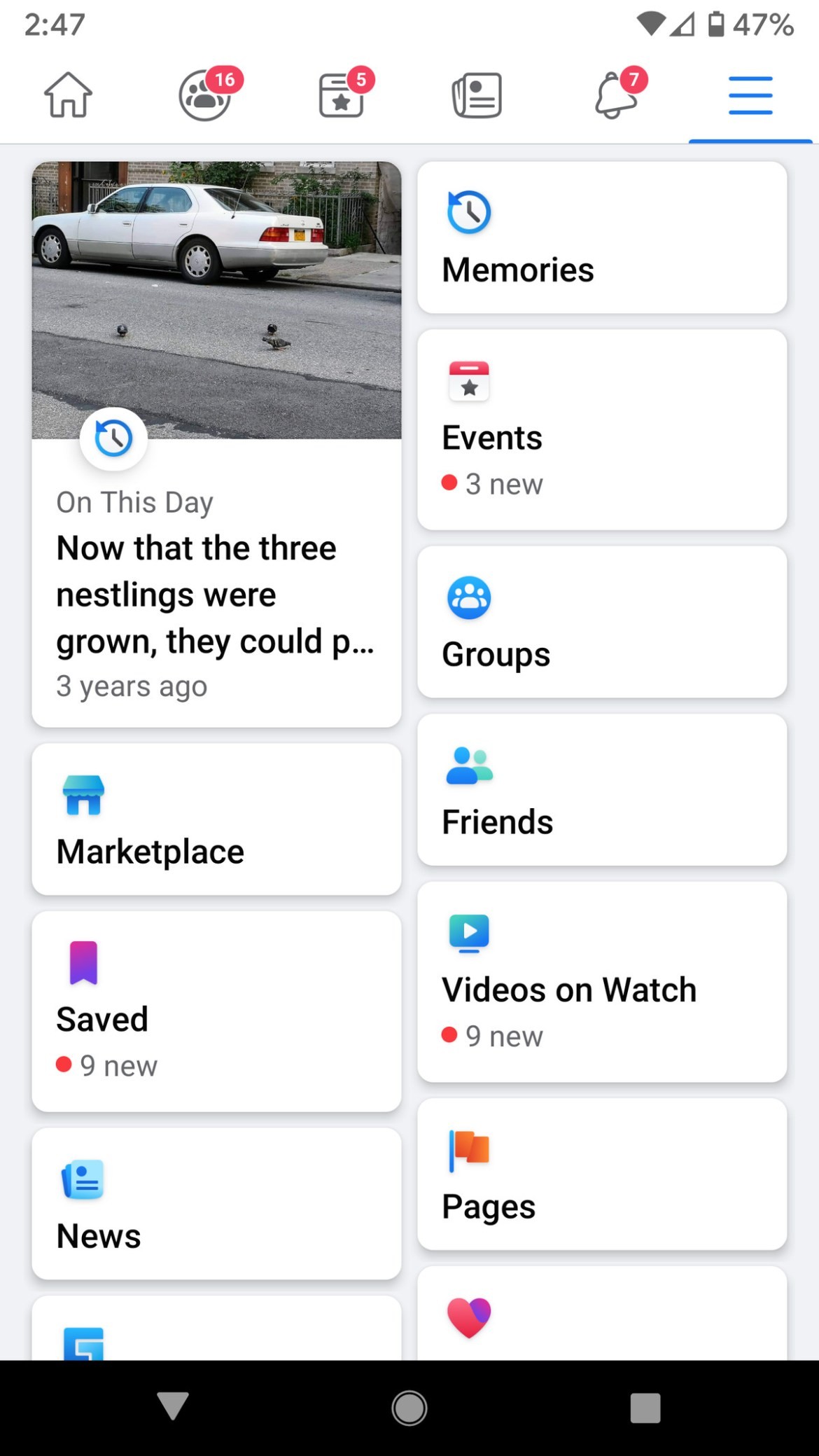Tap the Saved bookmark icon
This screenshot has height=1456, width=819.
[83, 964]
